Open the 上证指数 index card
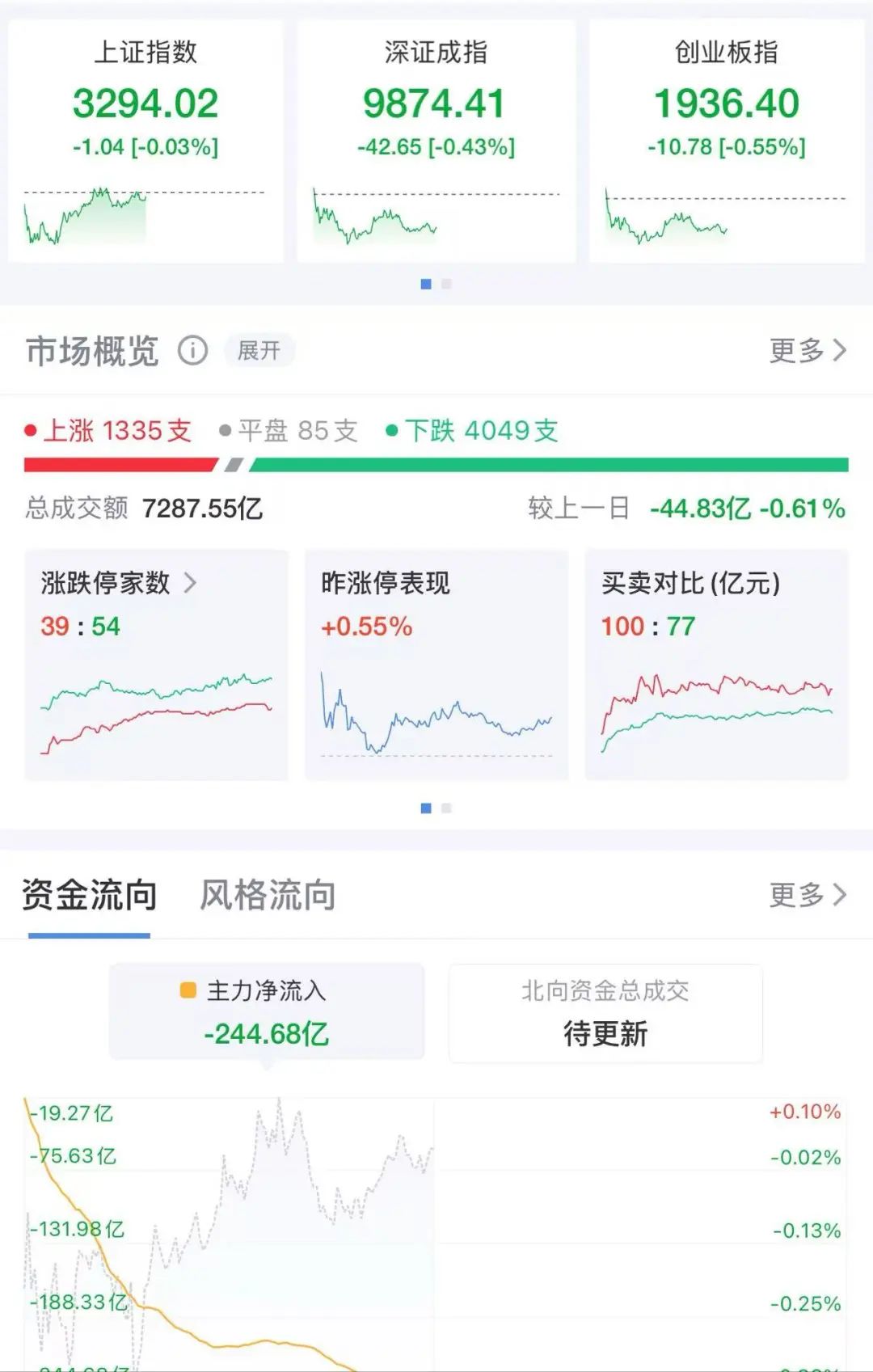The height and width of the screenshot is (1372, 873). click(145, 141)
